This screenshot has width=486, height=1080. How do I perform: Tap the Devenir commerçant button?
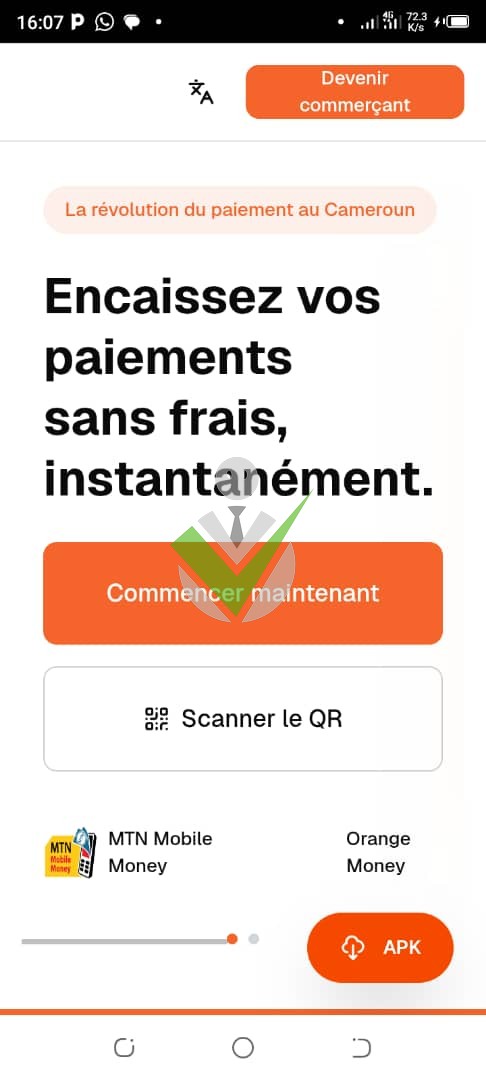pyautogui.click(x=355, y=92)
